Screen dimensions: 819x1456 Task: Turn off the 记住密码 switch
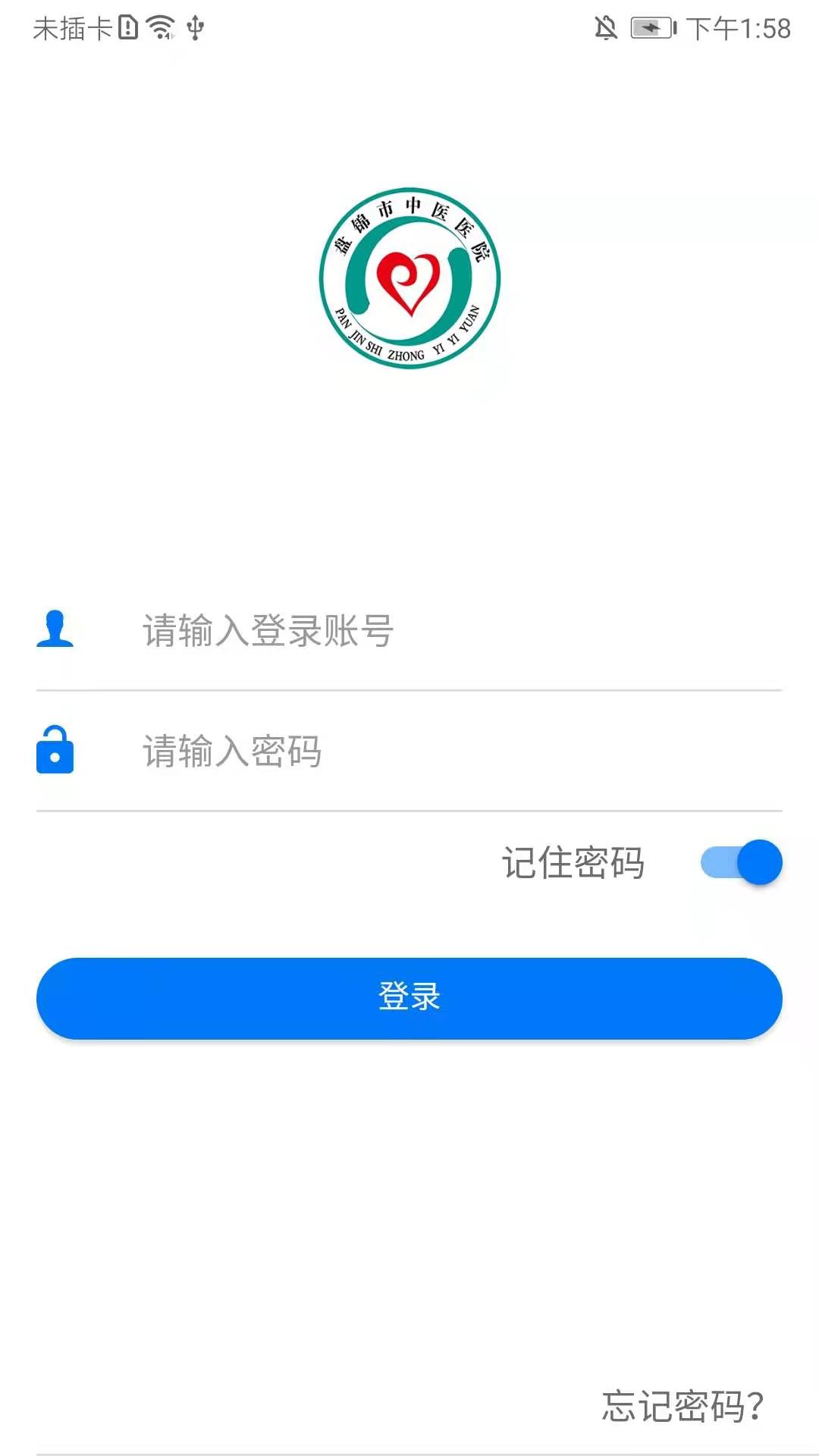[x=741, y=862]
